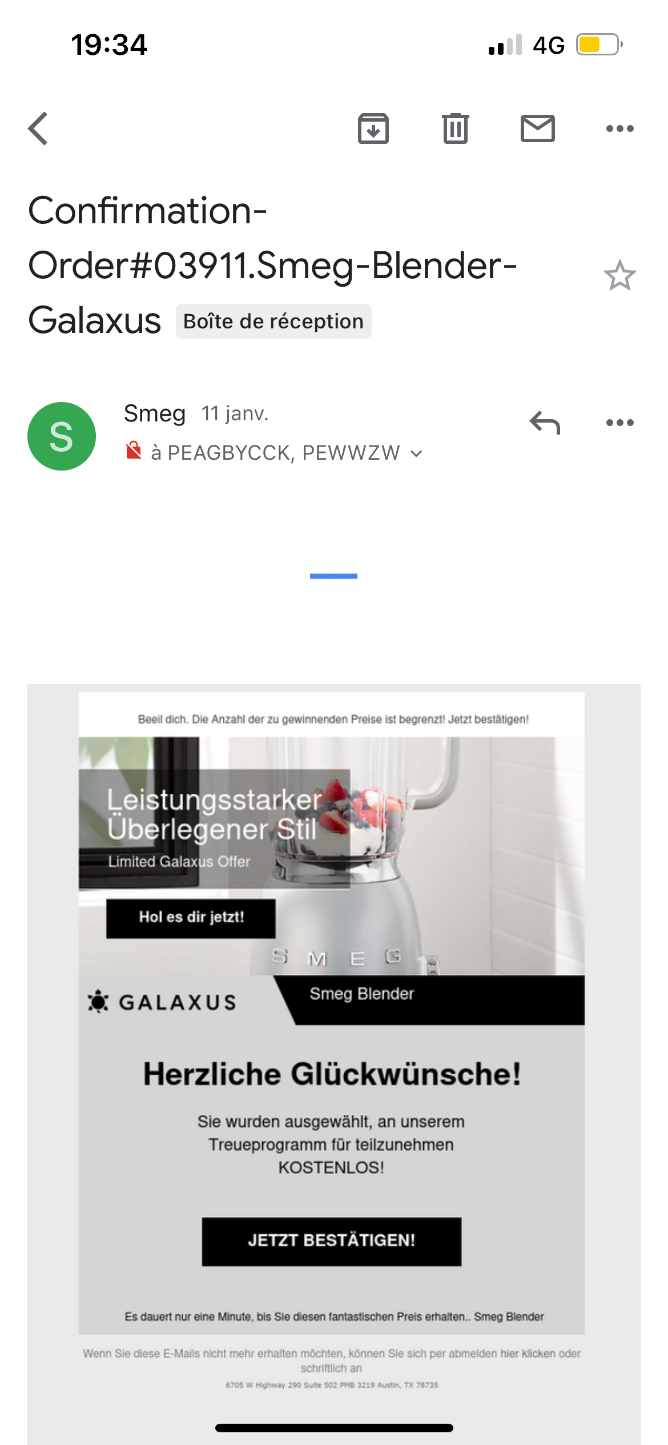
Task: Open the message options menu beside reply
Action: [620, 423]
